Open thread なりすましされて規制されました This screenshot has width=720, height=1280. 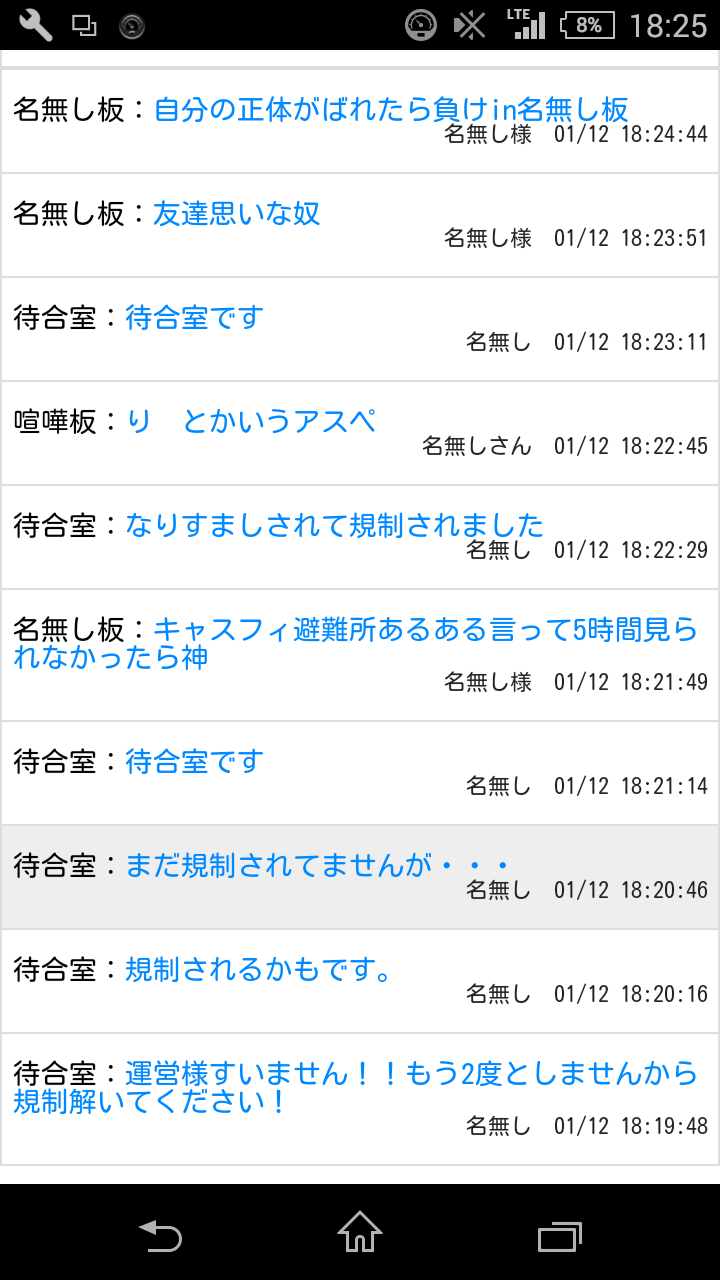334,525
